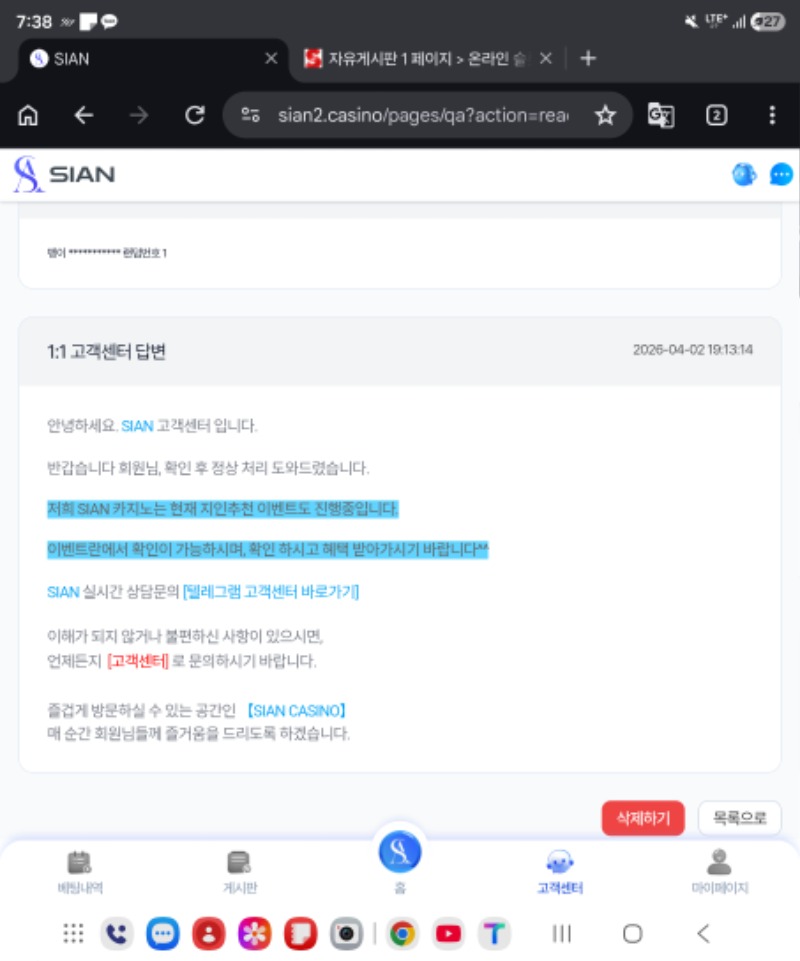
Task: Open the blue chat bubble icon
Action: pos(781,175)
